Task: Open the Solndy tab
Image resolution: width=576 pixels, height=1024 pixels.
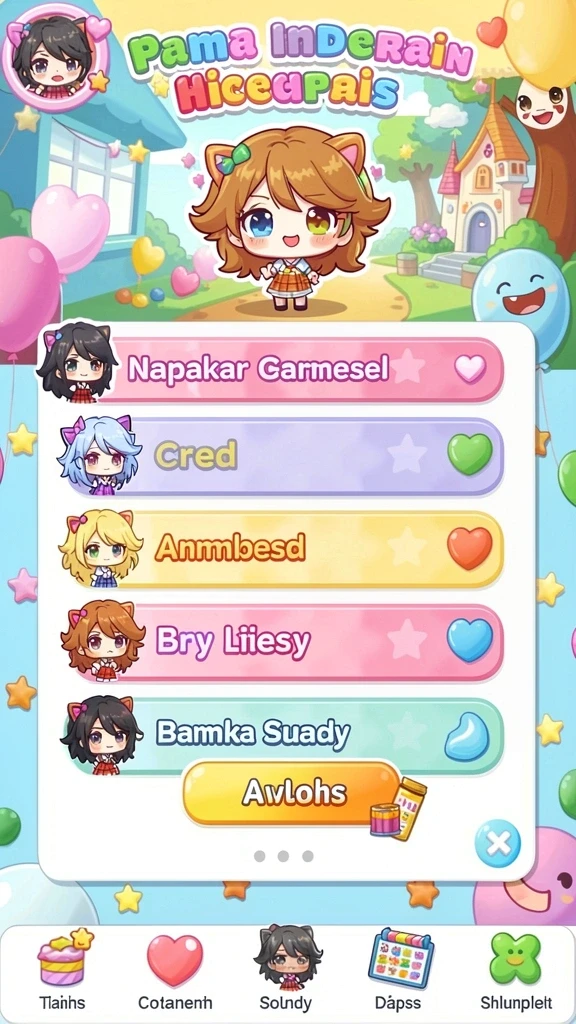Action: (285, 968)
